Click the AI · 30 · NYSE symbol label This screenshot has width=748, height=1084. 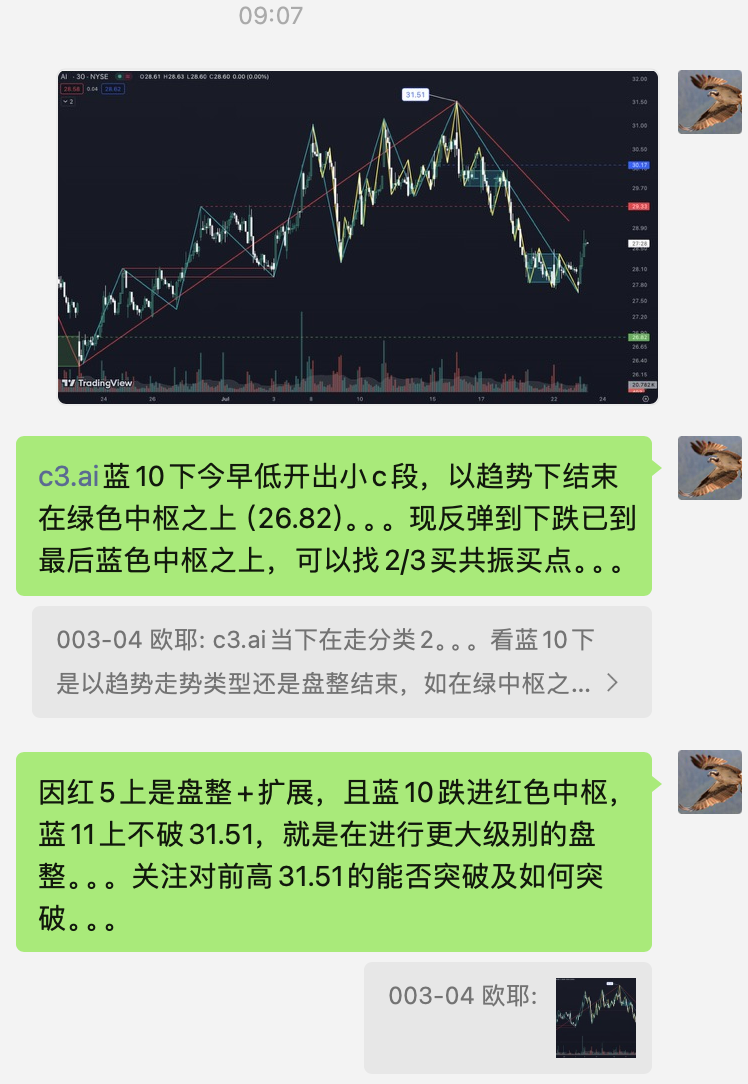[x=85, y=78]
